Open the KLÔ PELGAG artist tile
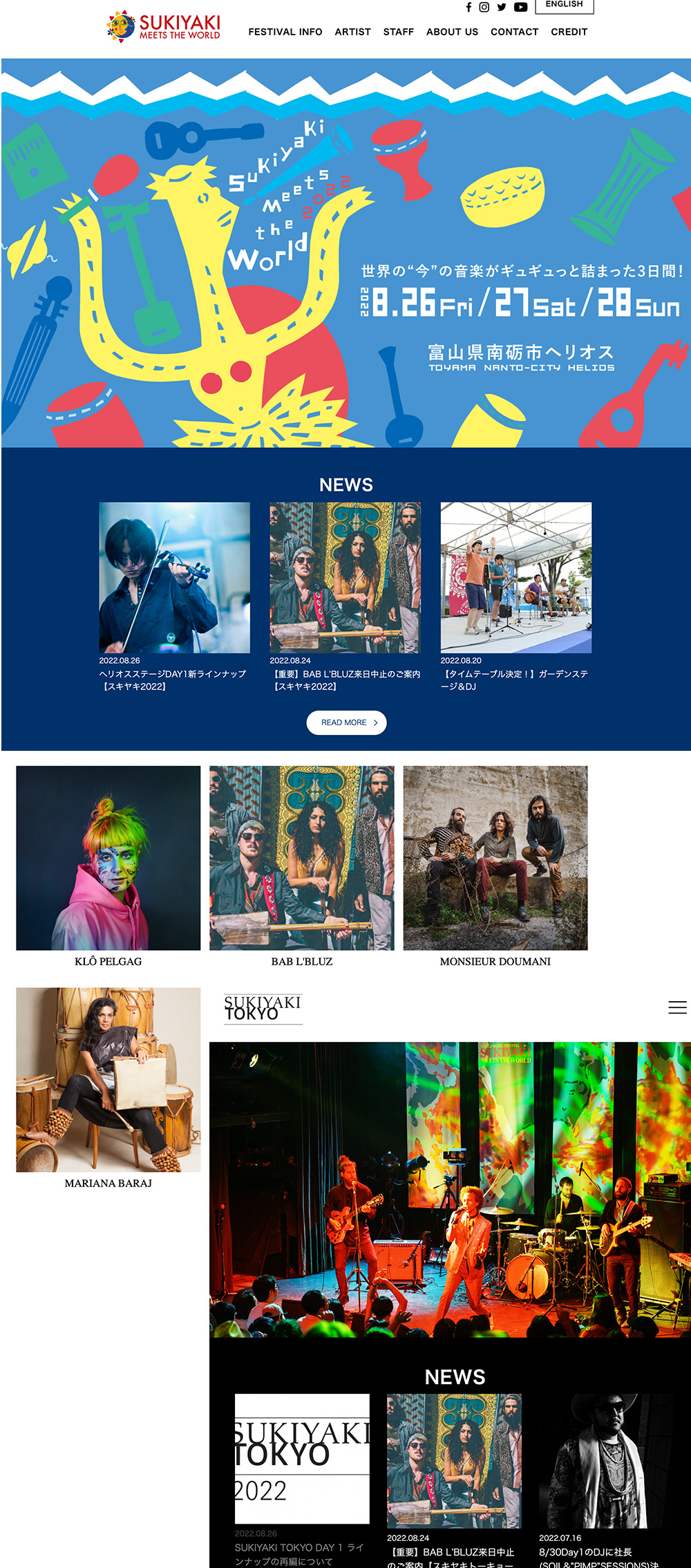Viewport: 691px width, 1568px height. tap(108, 858)
